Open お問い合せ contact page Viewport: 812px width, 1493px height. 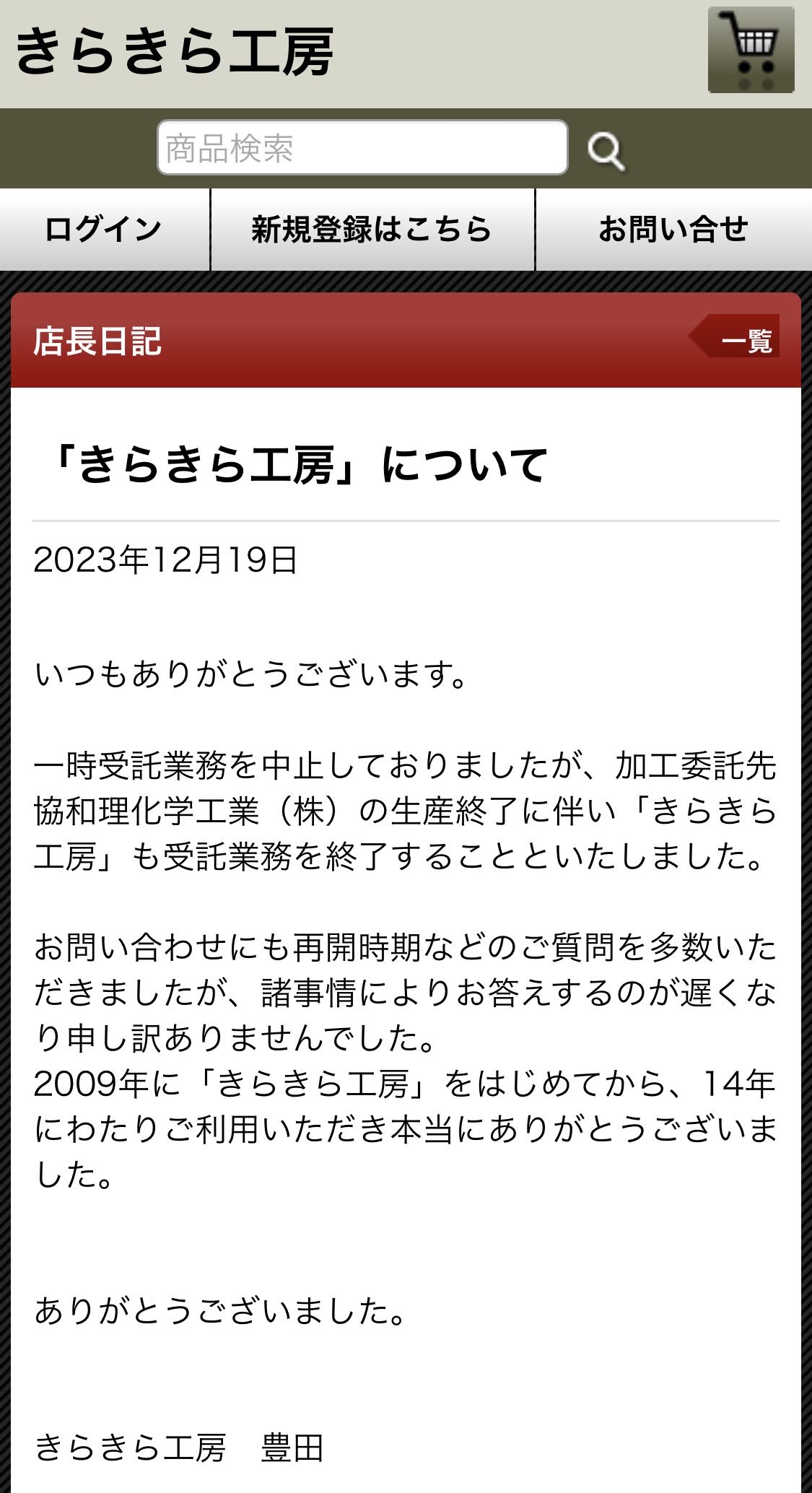point(673,230)
